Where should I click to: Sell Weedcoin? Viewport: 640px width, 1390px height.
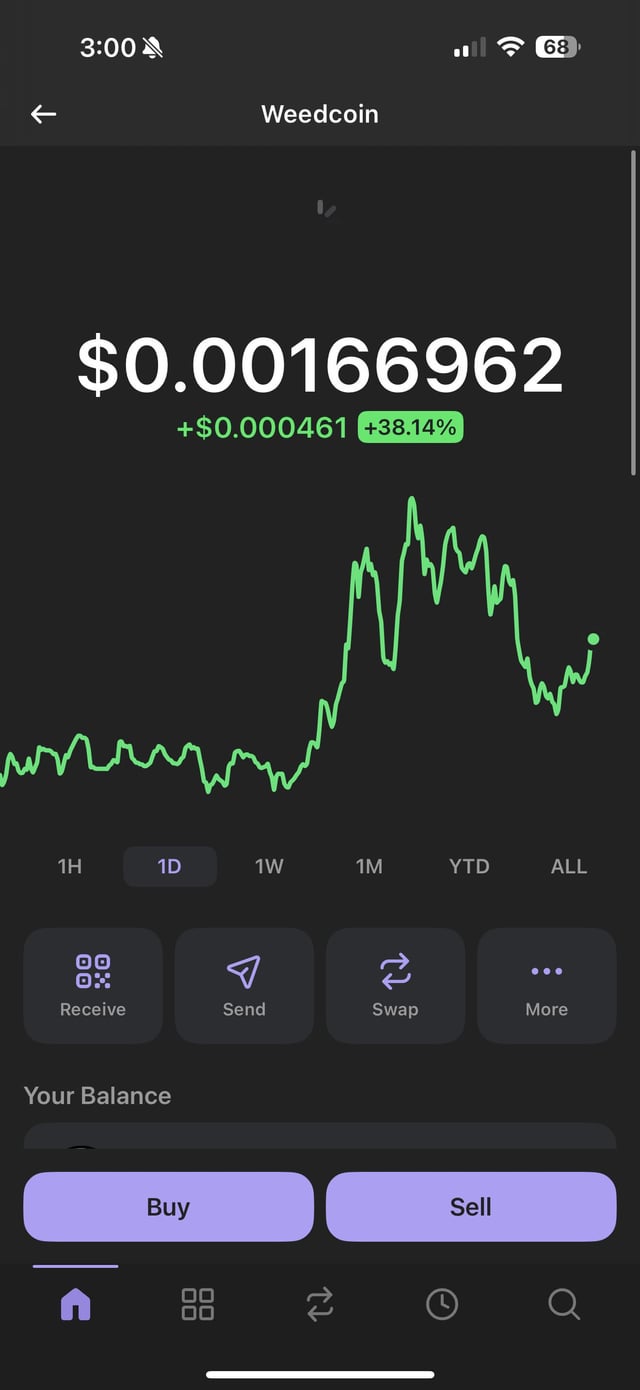(471, 1207)
